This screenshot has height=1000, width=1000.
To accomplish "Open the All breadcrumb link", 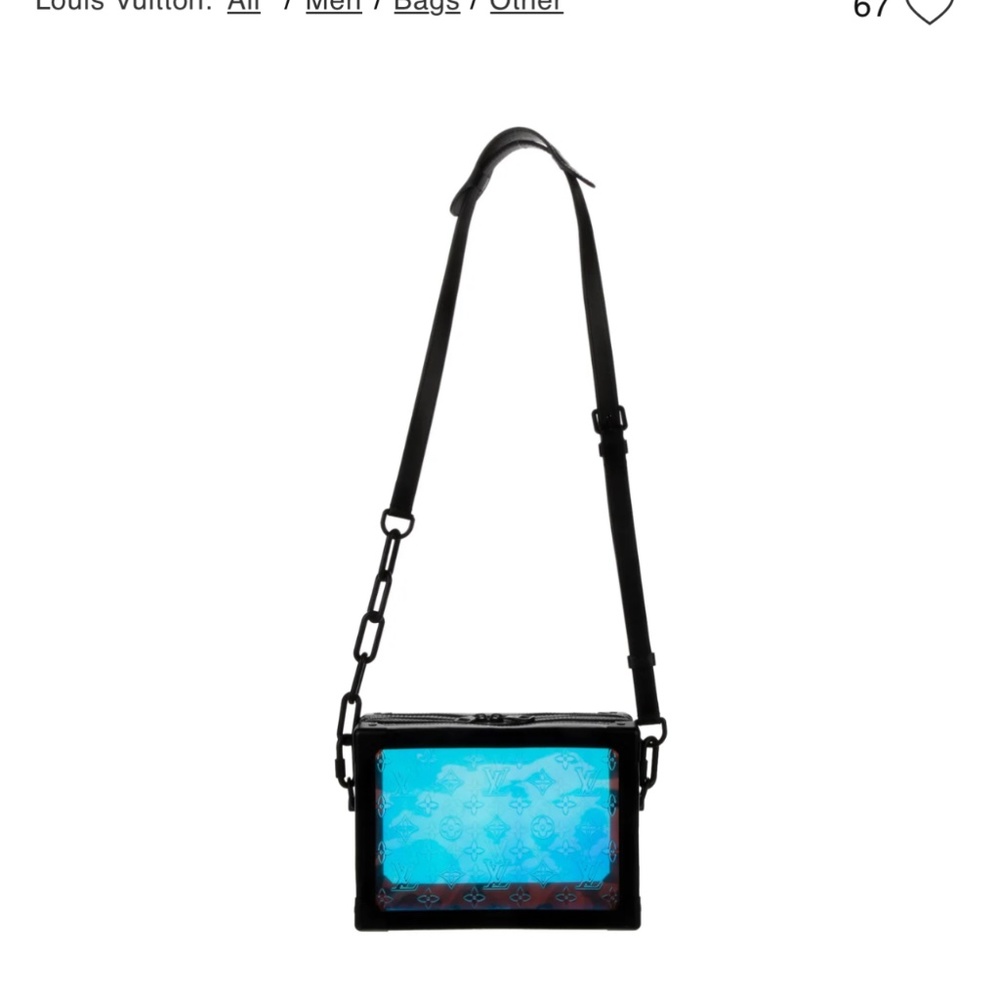I will [243, 6].
